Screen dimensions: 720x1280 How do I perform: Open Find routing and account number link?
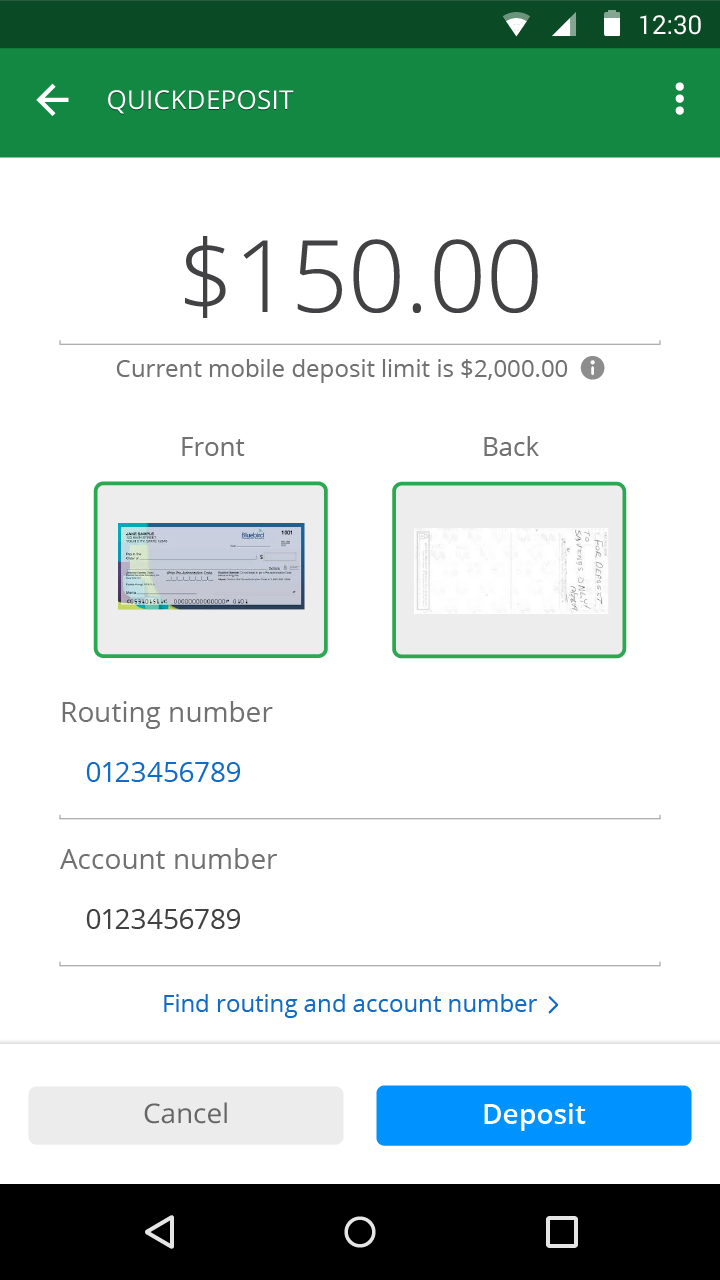coord(360,1004)
